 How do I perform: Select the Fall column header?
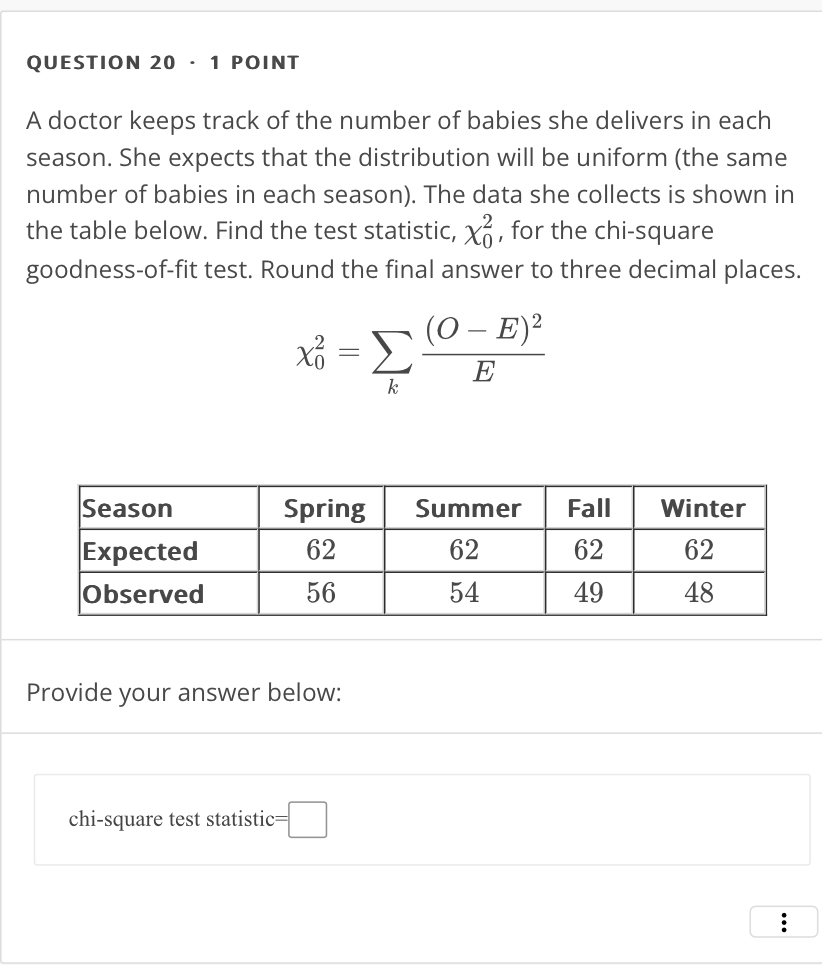pos(588,508)
